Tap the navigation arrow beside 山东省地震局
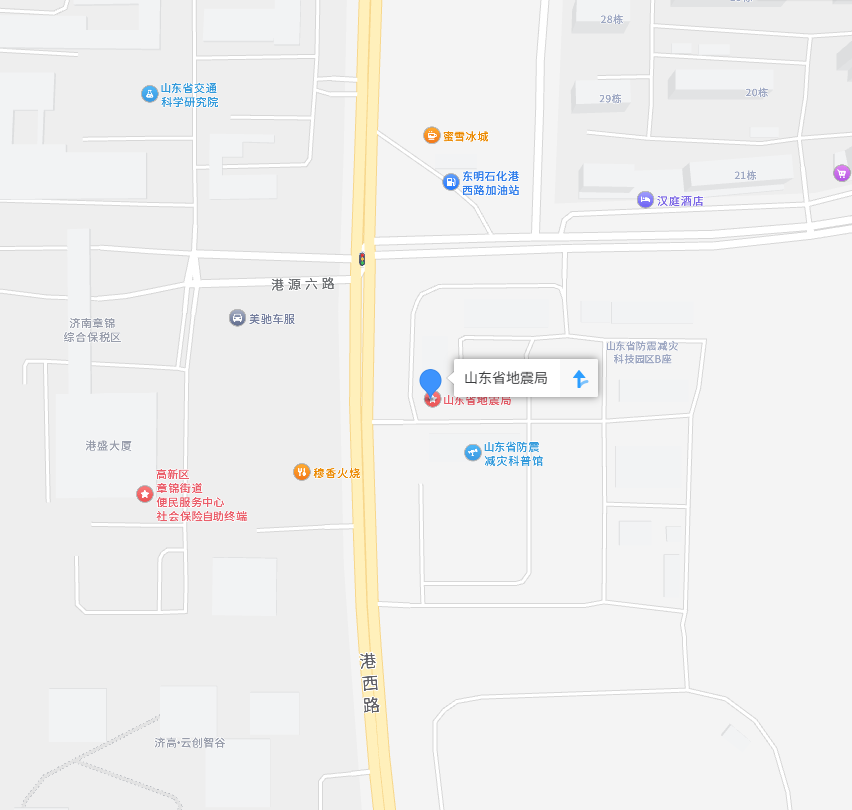This screenshot has width=852, height=810. coord(579,378)
